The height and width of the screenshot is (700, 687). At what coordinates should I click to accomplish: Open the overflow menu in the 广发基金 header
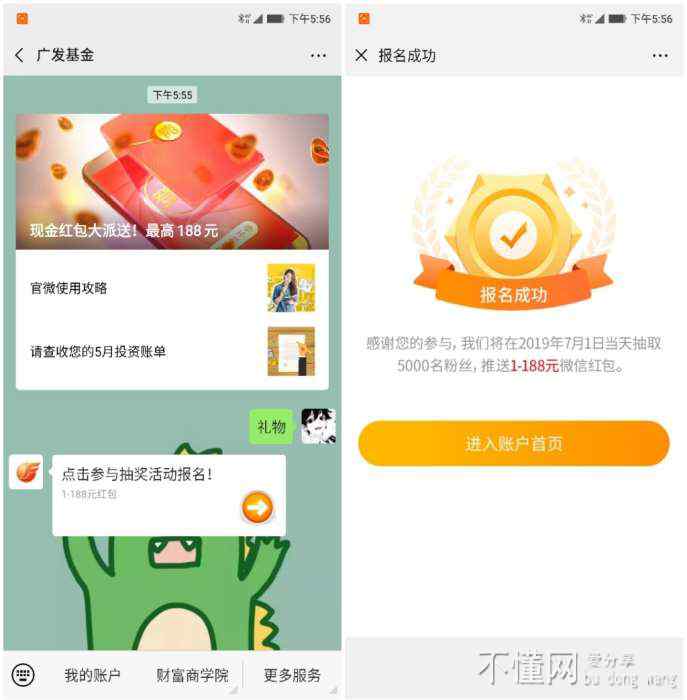318,56
